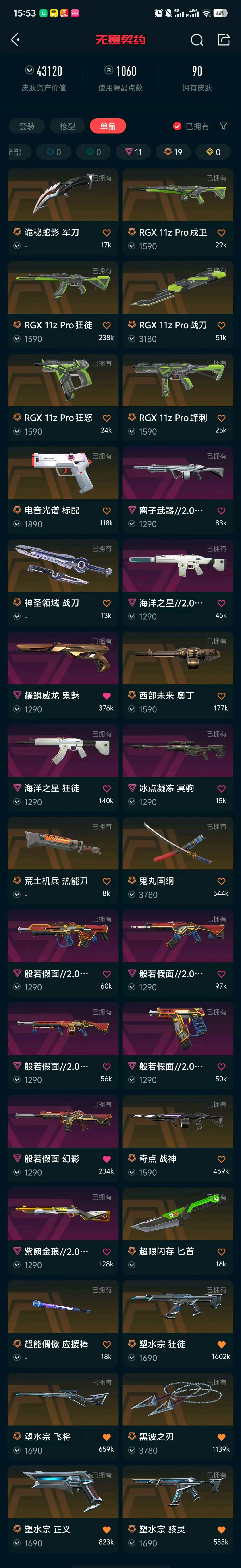Screen dimensions: 241x1568
Task: Select the 单品 tab
Action: (108, 126)
